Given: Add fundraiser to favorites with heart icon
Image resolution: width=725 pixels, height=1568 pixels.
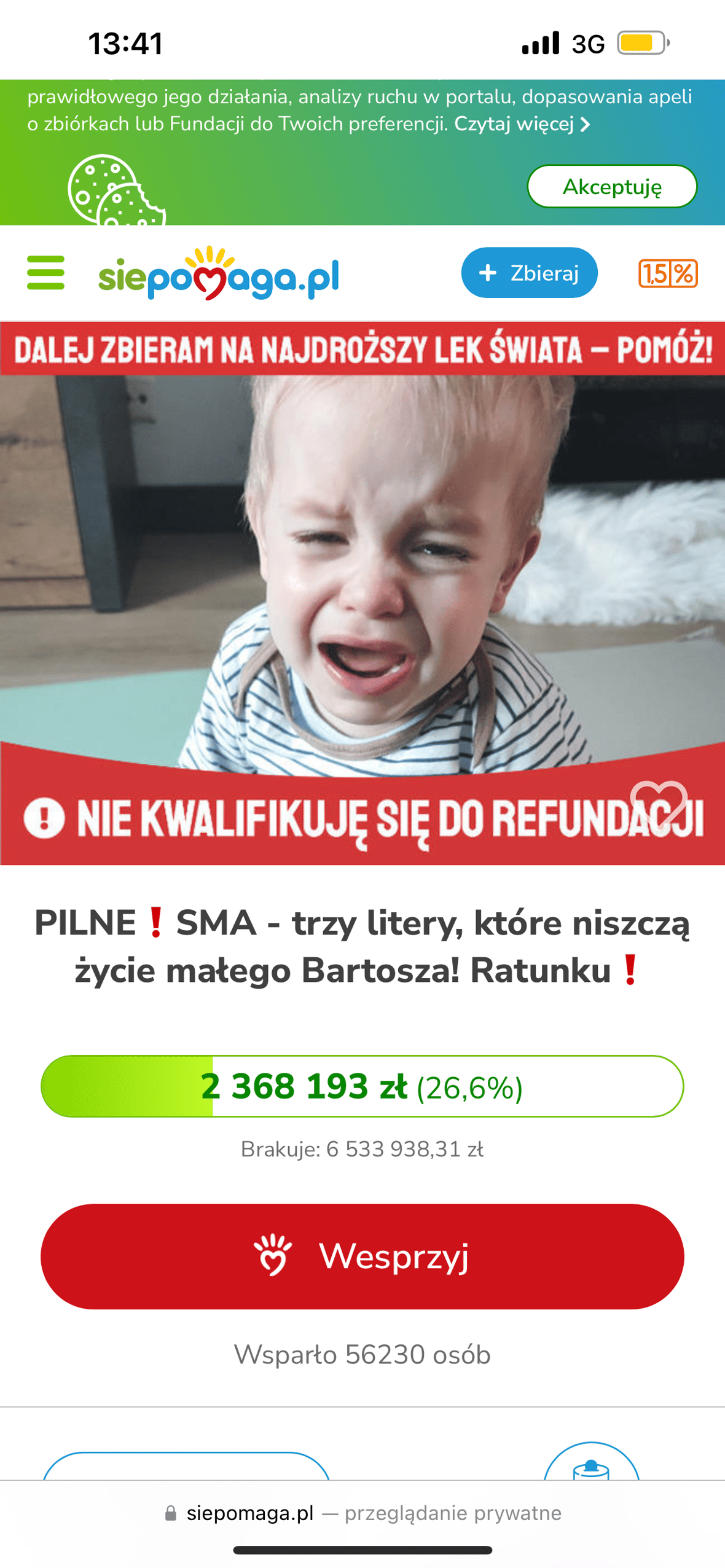Looking at the screenshot, I should 658,802.
